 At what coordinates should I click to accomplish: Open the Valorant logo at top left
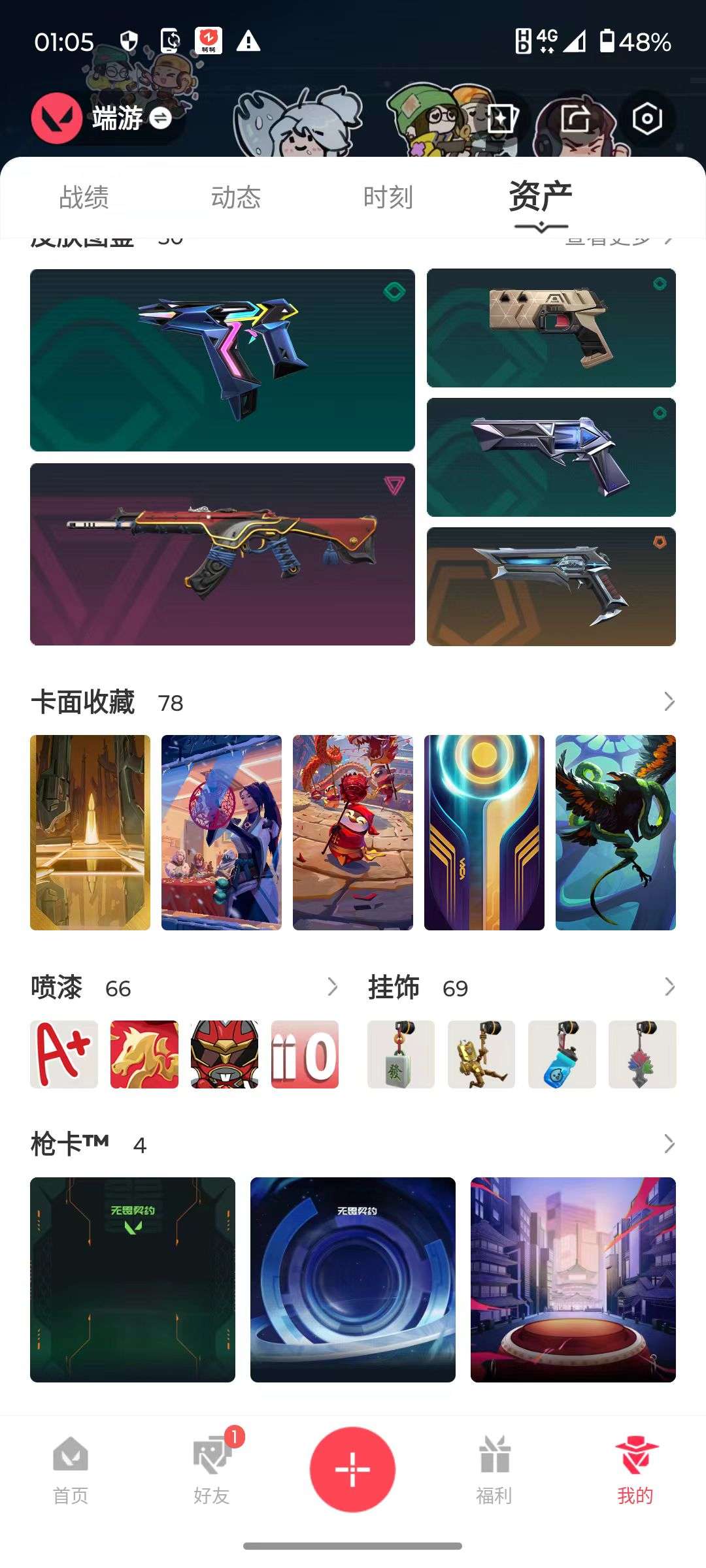pos(56,118)
